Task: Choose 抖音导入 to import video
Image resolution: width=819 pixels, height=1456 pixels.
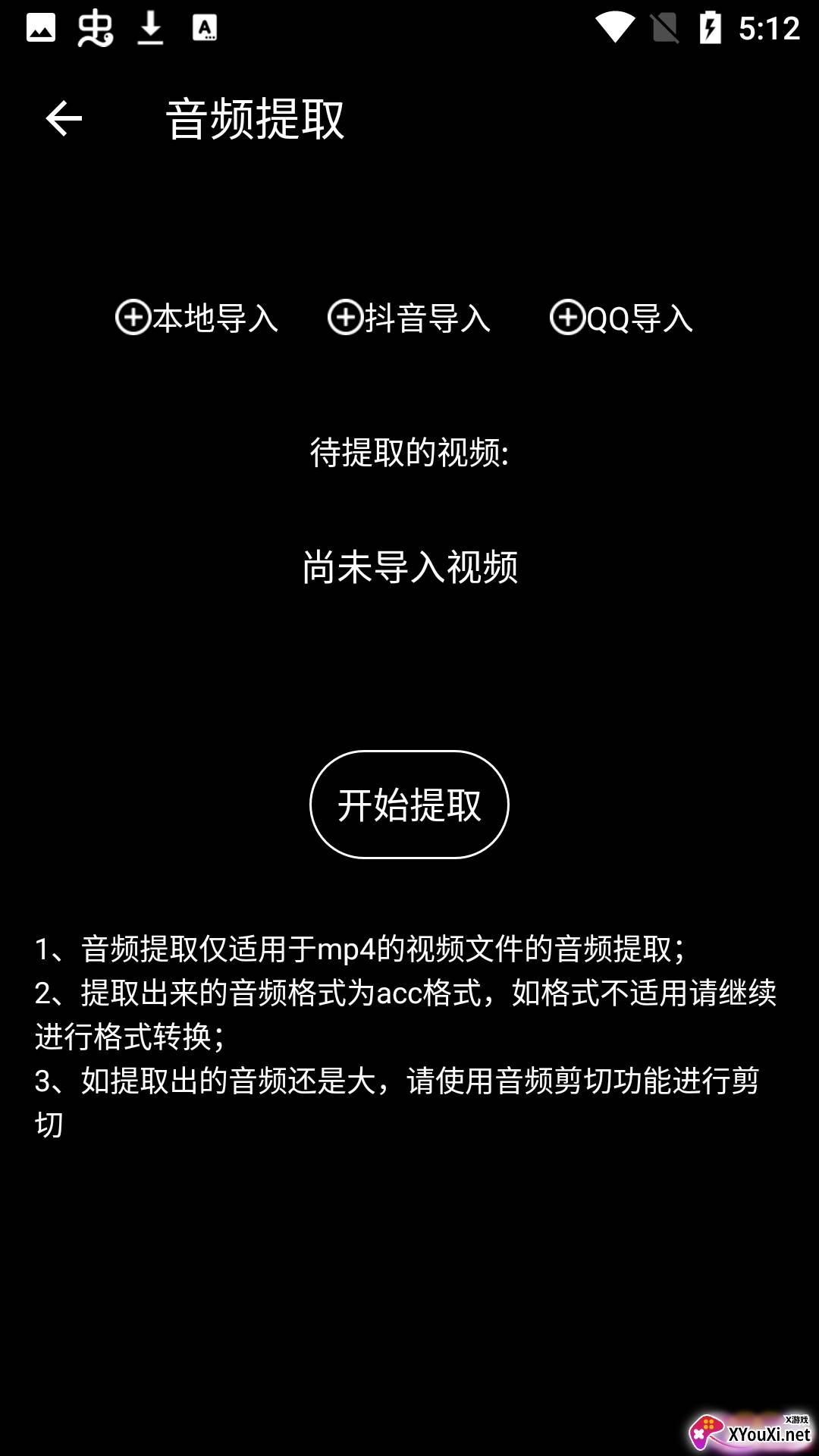Action: pyautogui.click(x=409, y=318)
